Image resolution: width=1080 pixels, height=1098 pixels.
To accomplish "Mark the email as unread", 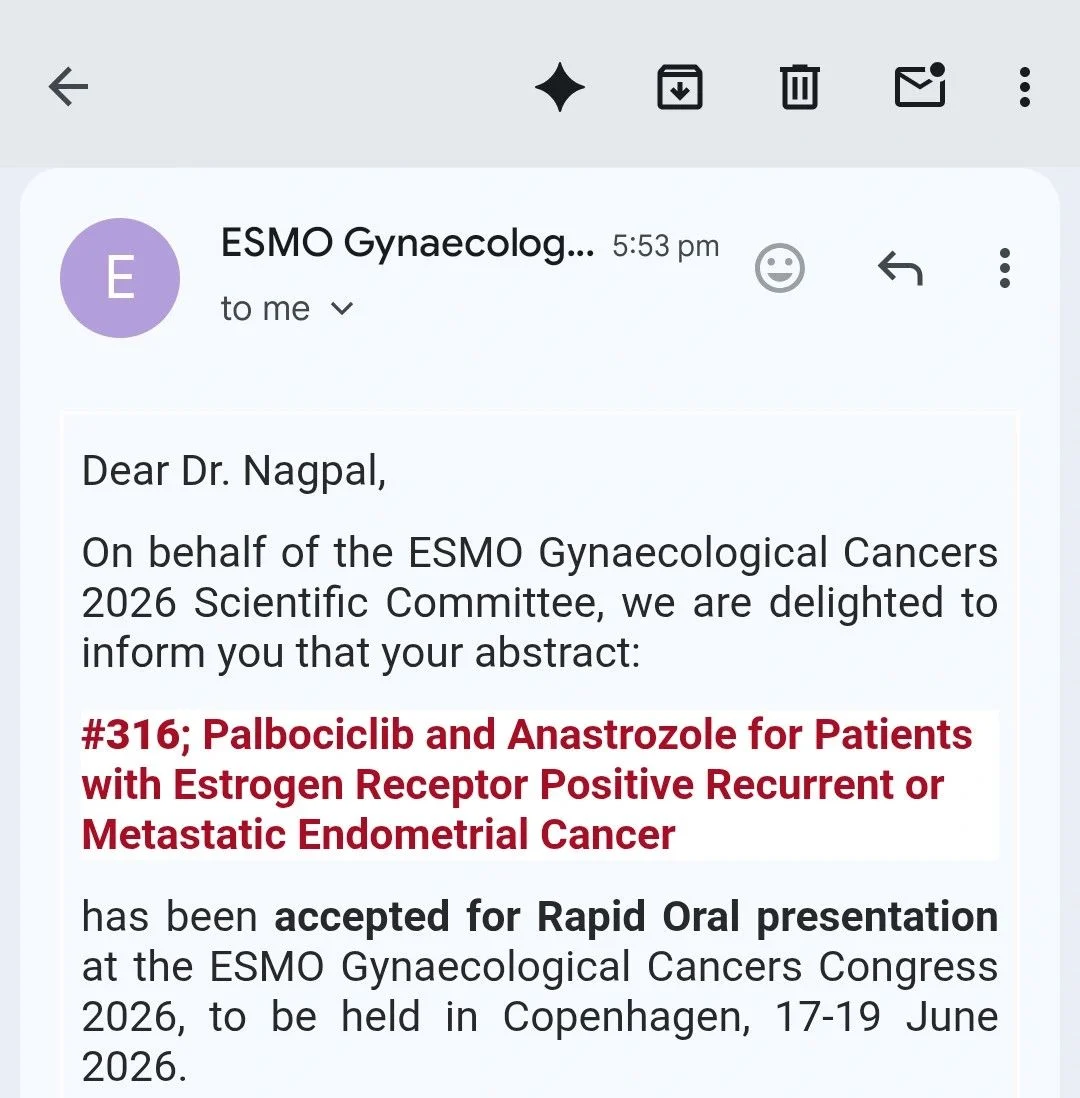I will (x=920, y=87).
